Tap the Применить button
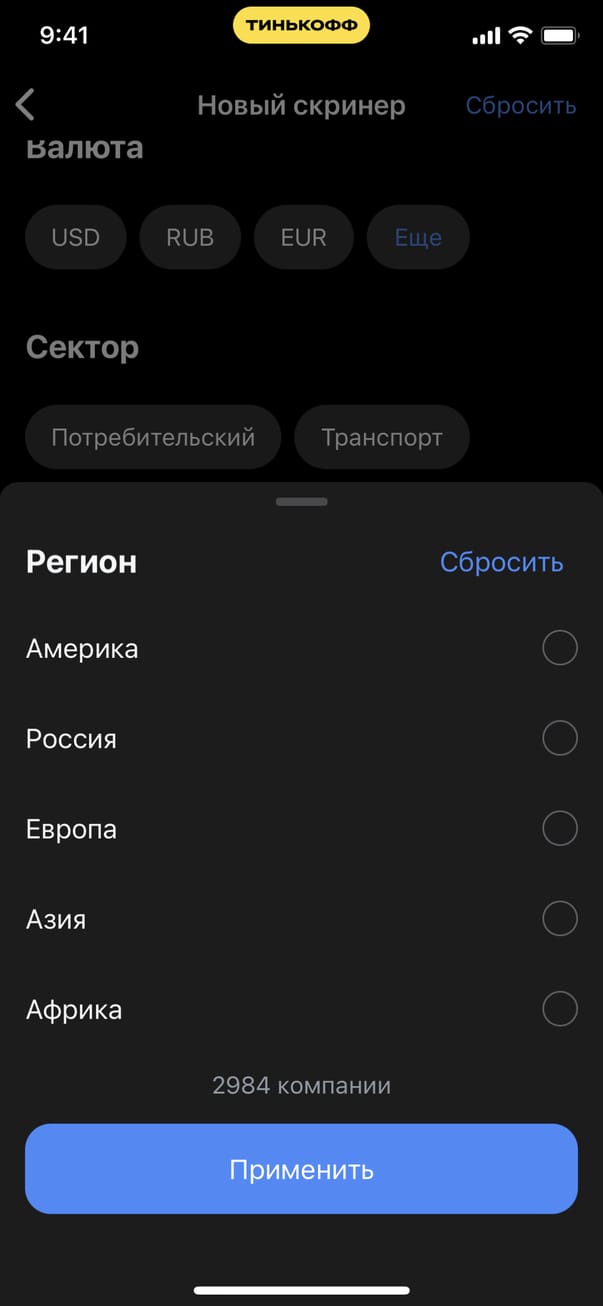Screen dimensions: 603x1306 tap(301, 1169)
